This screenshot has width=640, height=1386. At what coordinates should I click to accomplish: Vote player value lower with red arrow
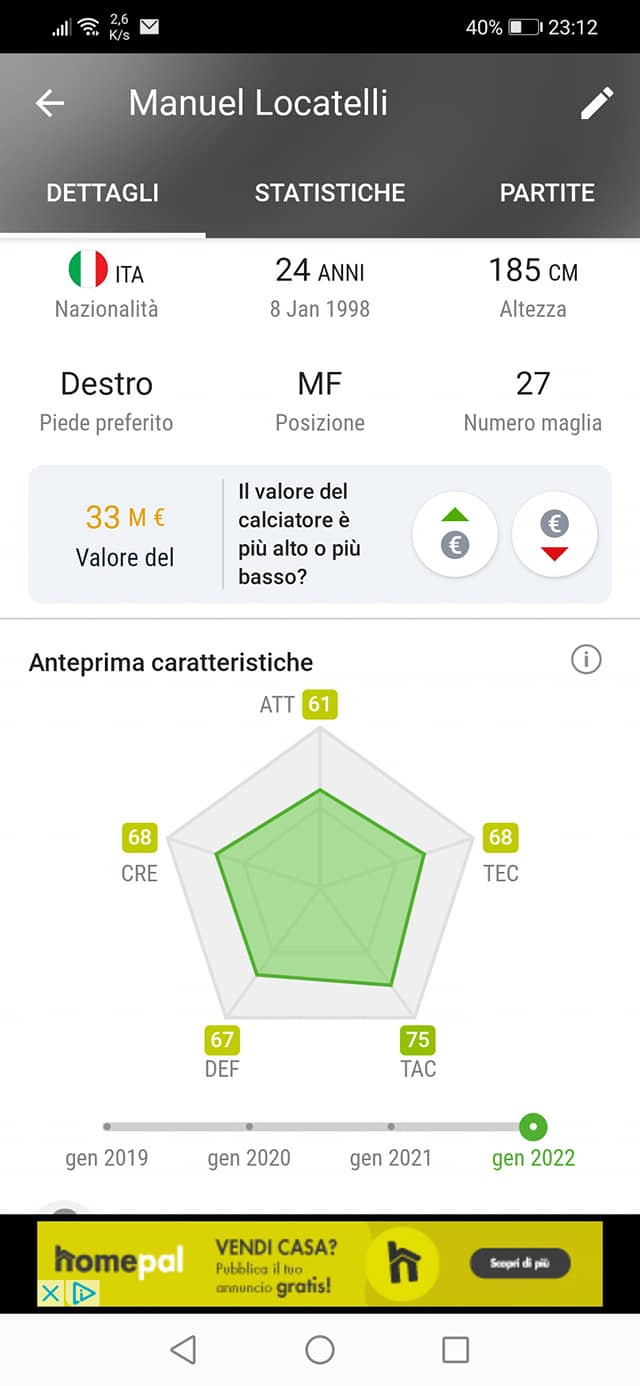pyautogui.click(x=554, y=534)
